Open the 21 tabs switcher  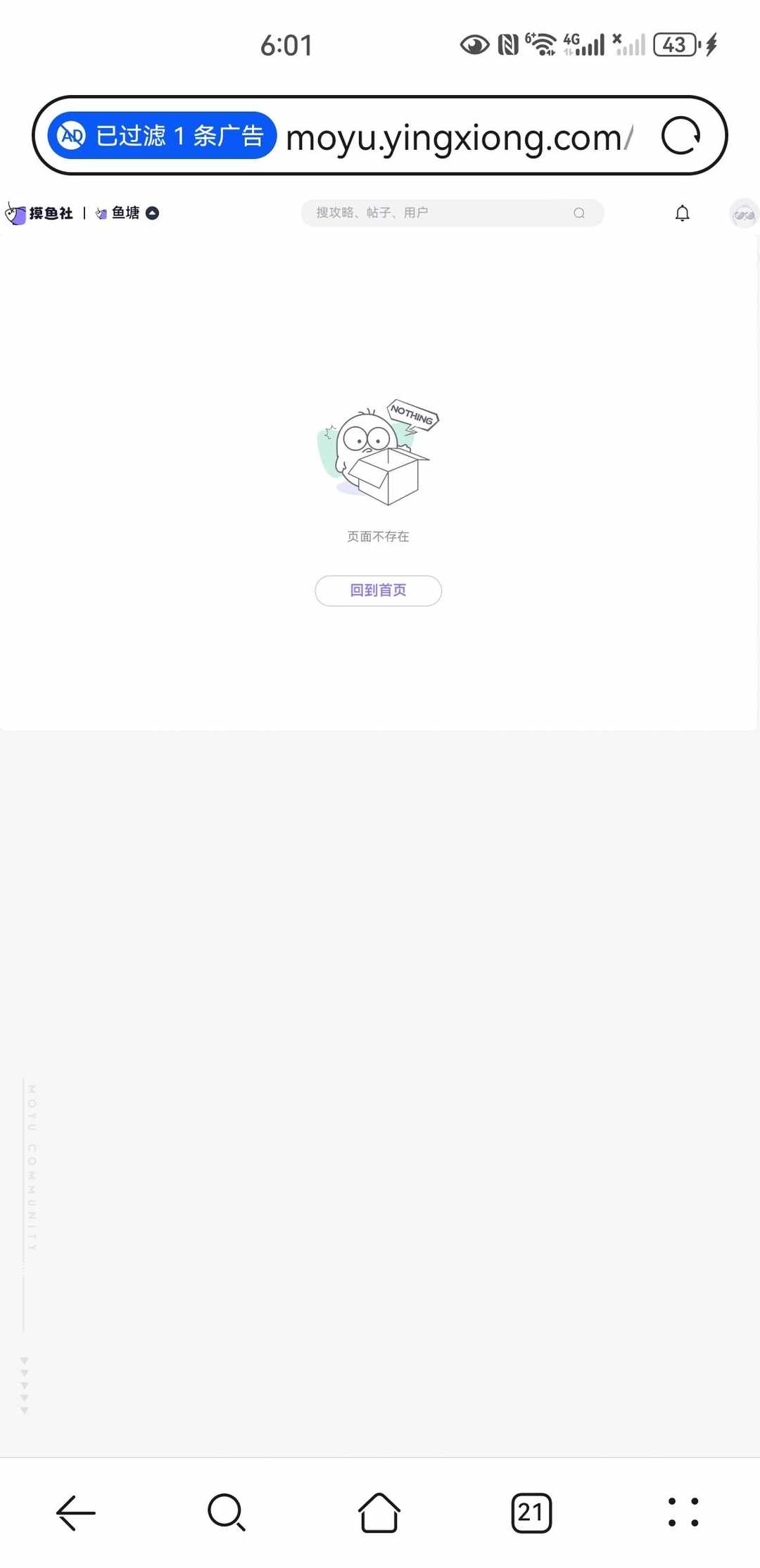pyautogui.click(x=531, y=1512)
